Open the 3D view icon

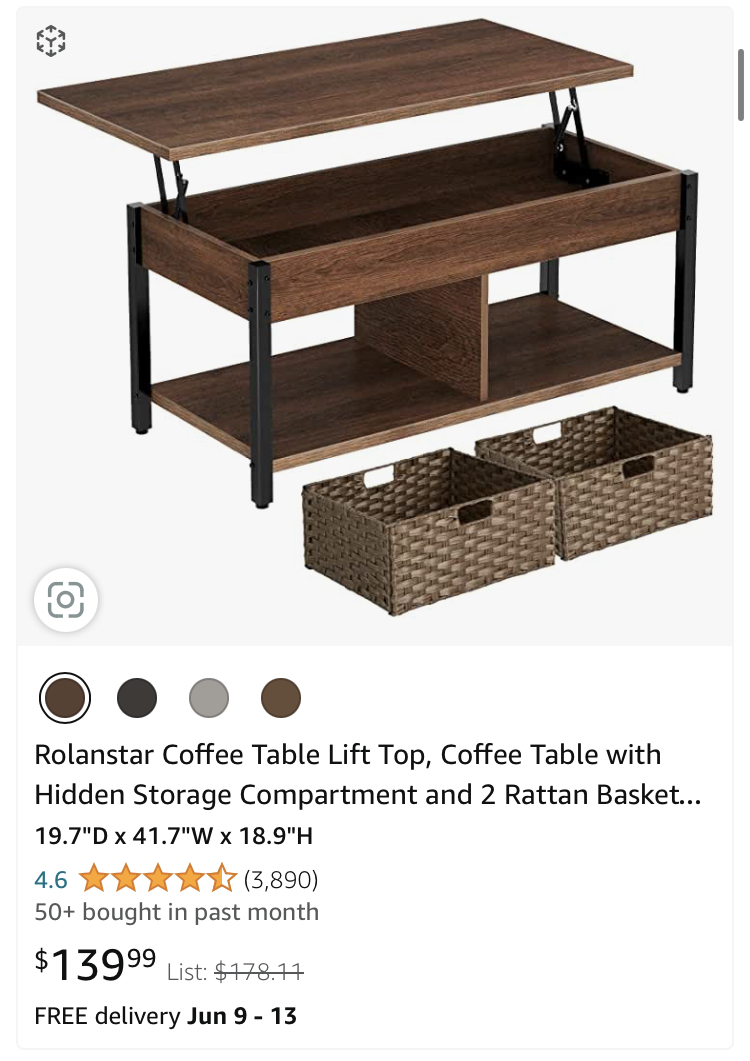tap(51, 41)
